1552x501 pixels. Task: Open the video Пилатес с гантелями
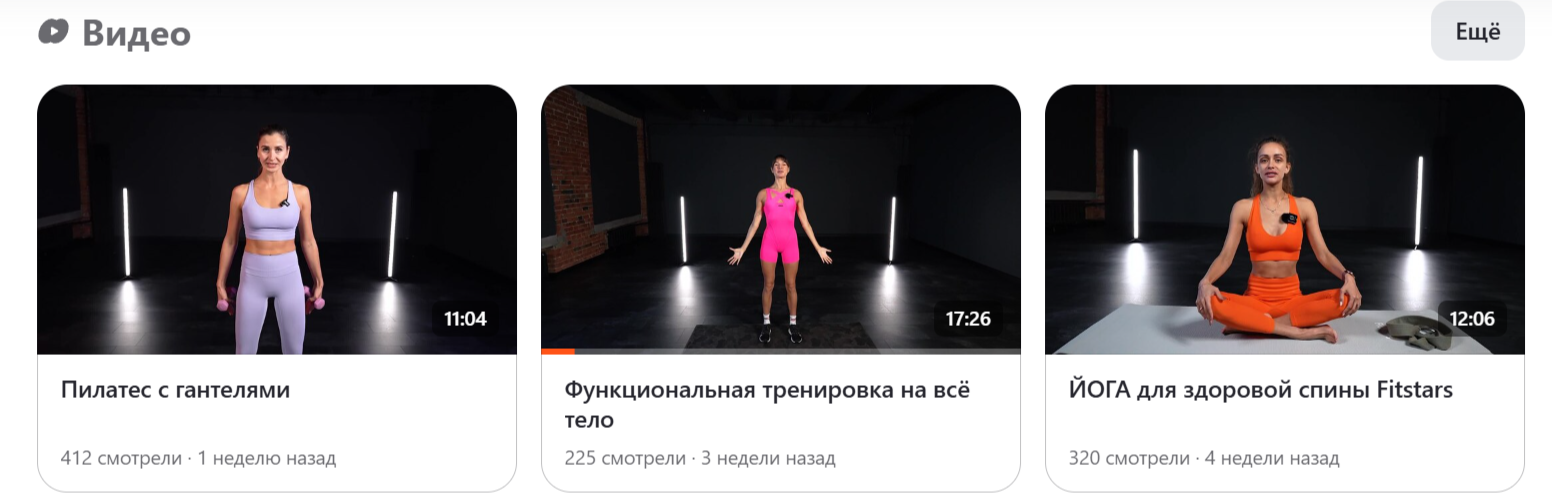click(x=276, y=220)
